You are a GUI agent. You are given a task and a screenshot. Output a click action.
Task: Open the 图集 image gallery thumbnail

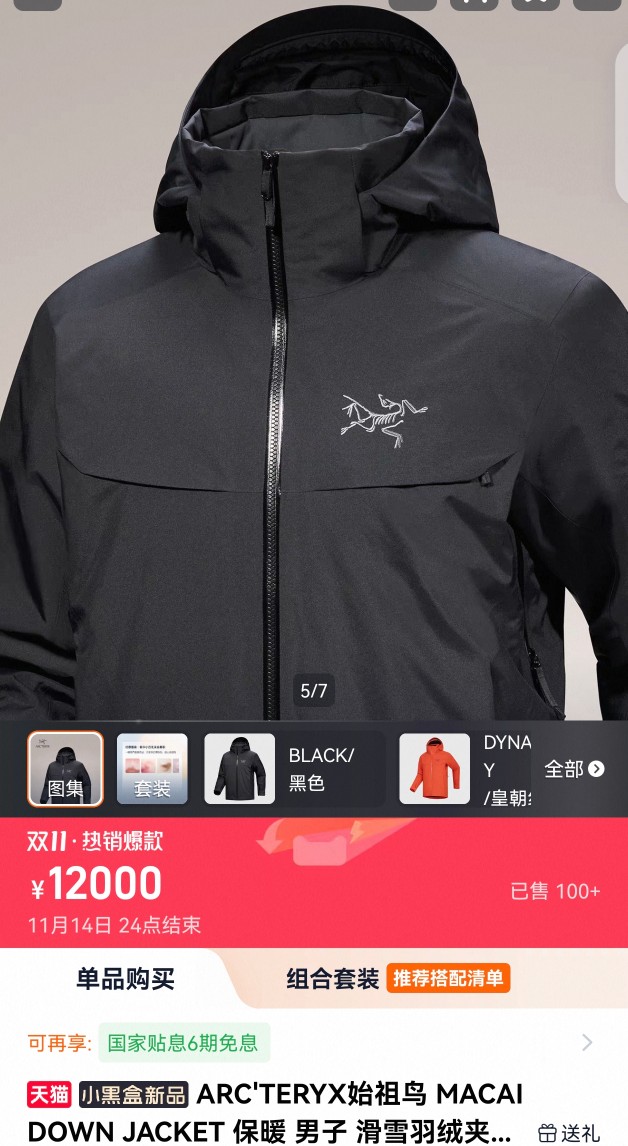(65, 768)
